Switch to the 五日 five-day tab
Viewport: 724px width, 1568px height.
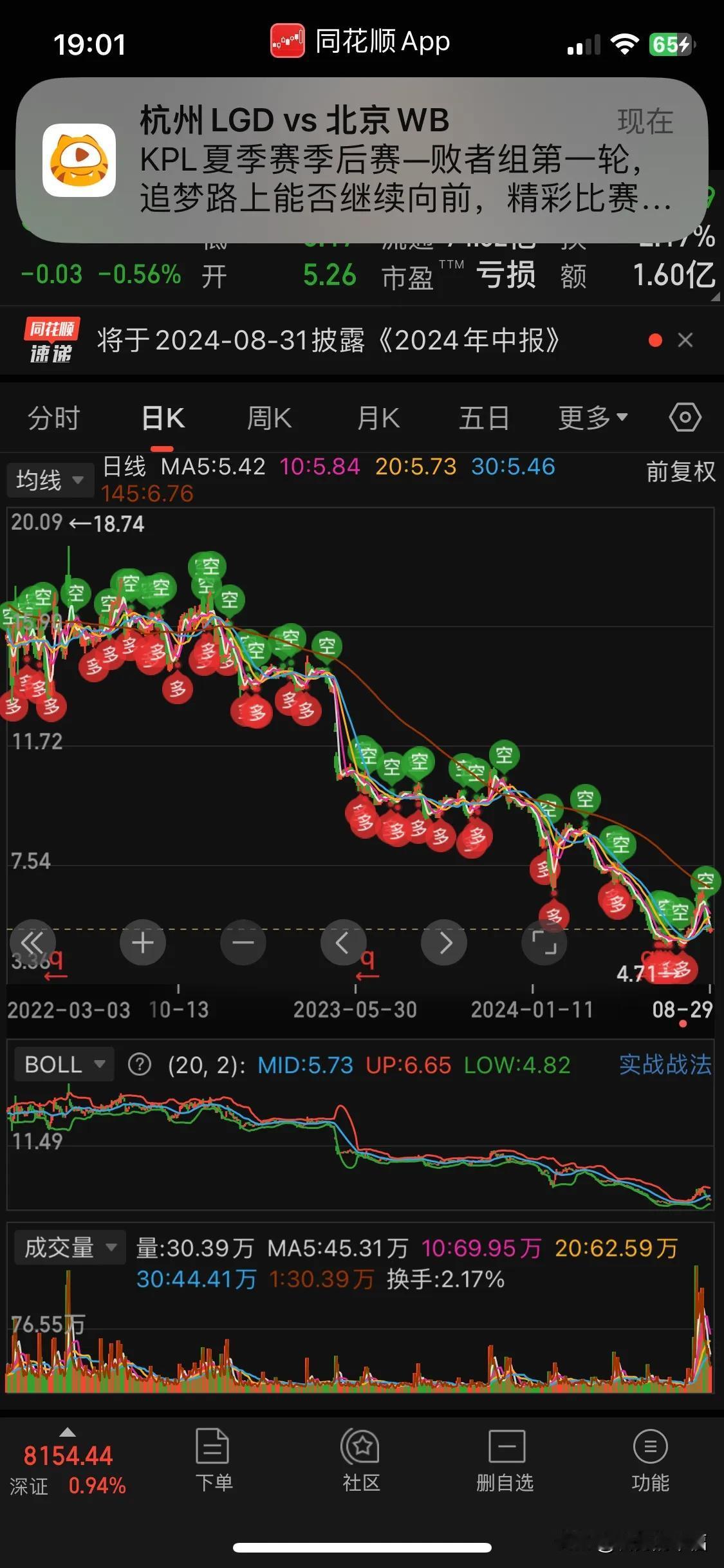[x=484, y=418]
